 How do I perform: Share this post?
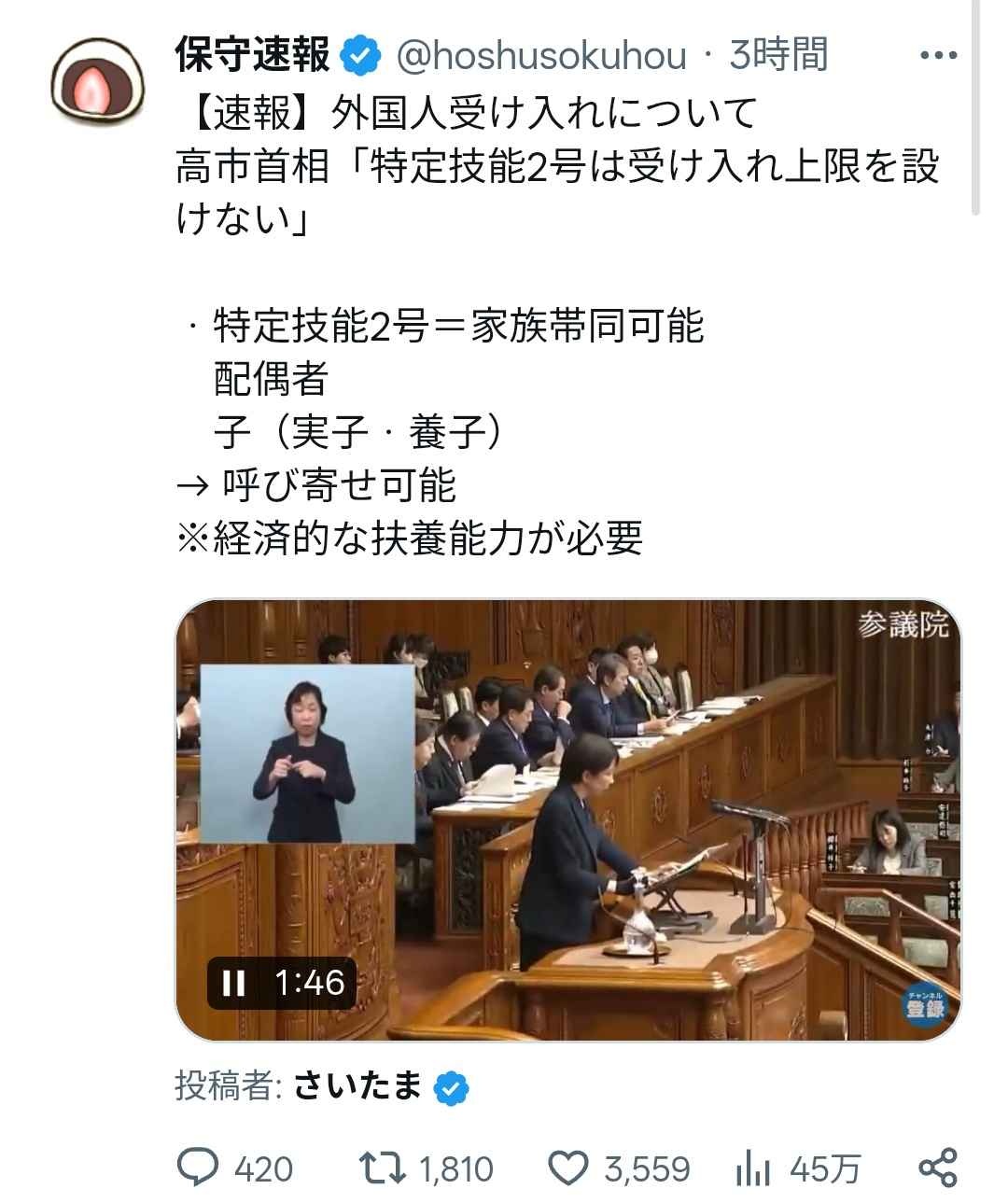point(937,1168)
